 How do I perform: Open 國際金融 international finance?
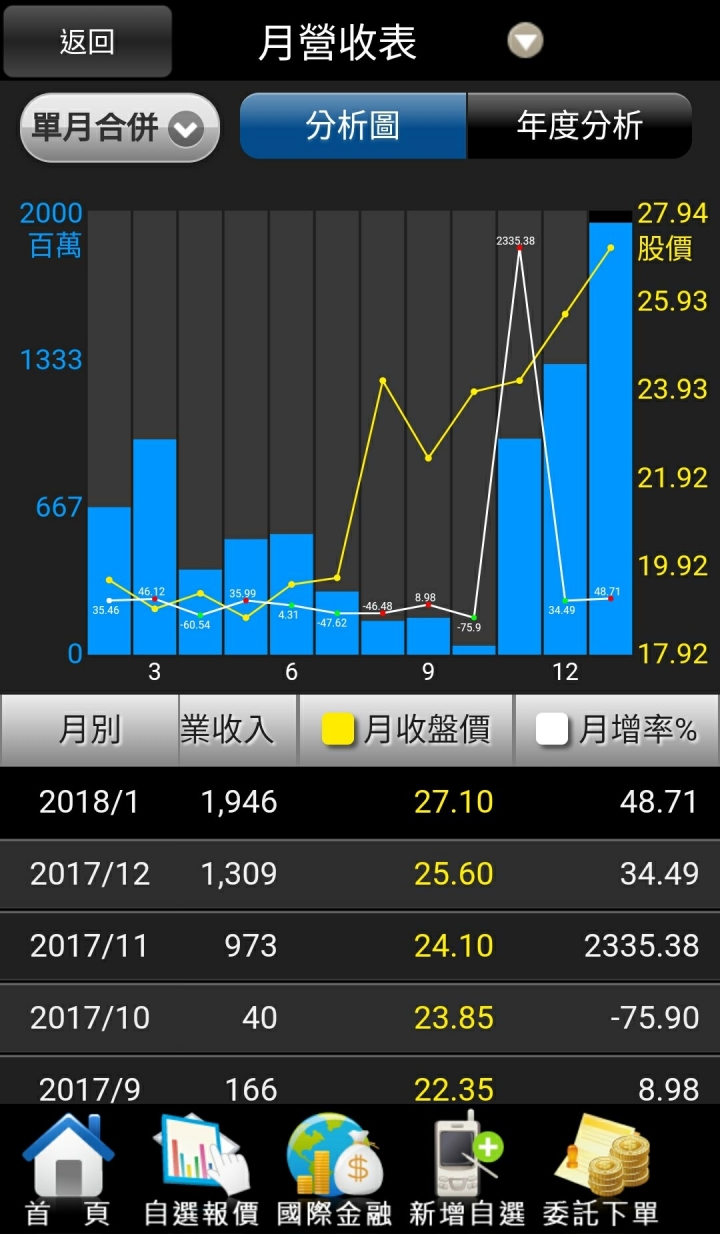tap(334, 1170)
